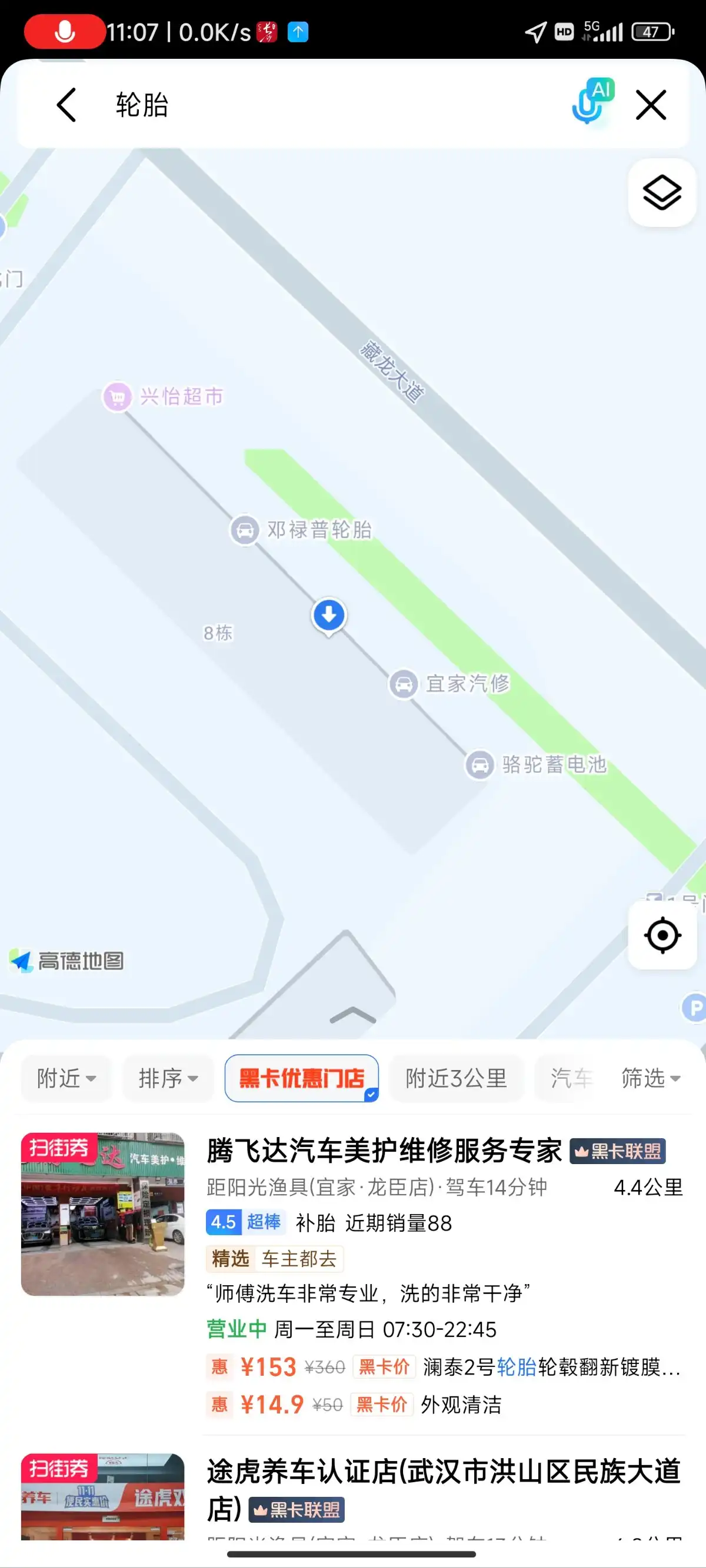Select the 骆驼蓄电池 map marker
The height and width of the screenshot is (1568, 706).
point(480,764)
